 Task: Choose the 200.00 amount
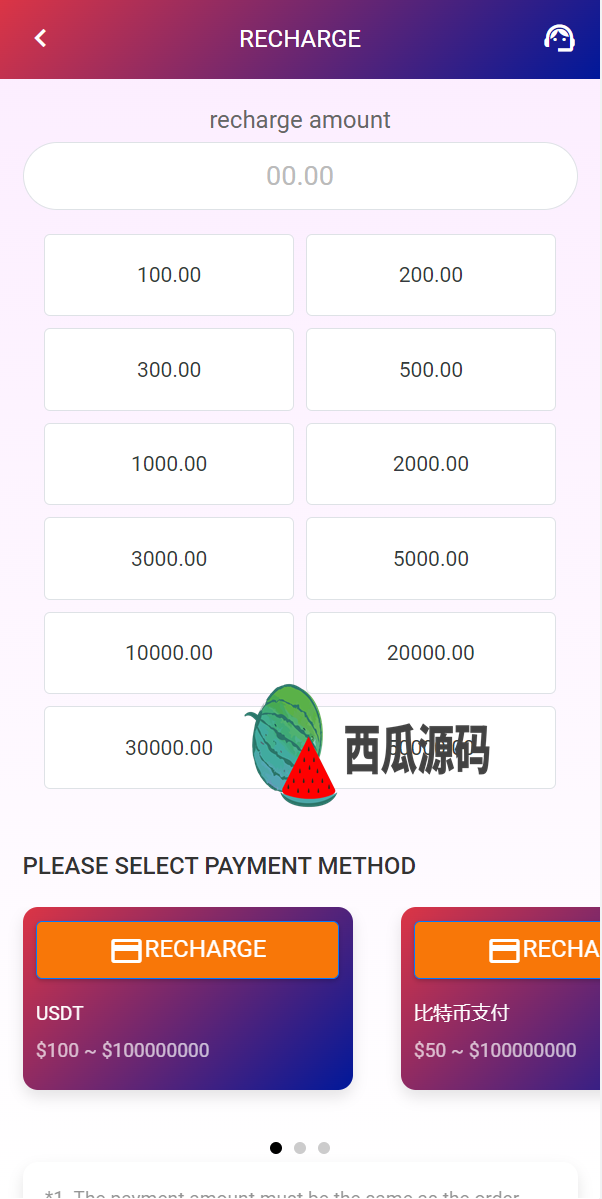pos(431,275)
